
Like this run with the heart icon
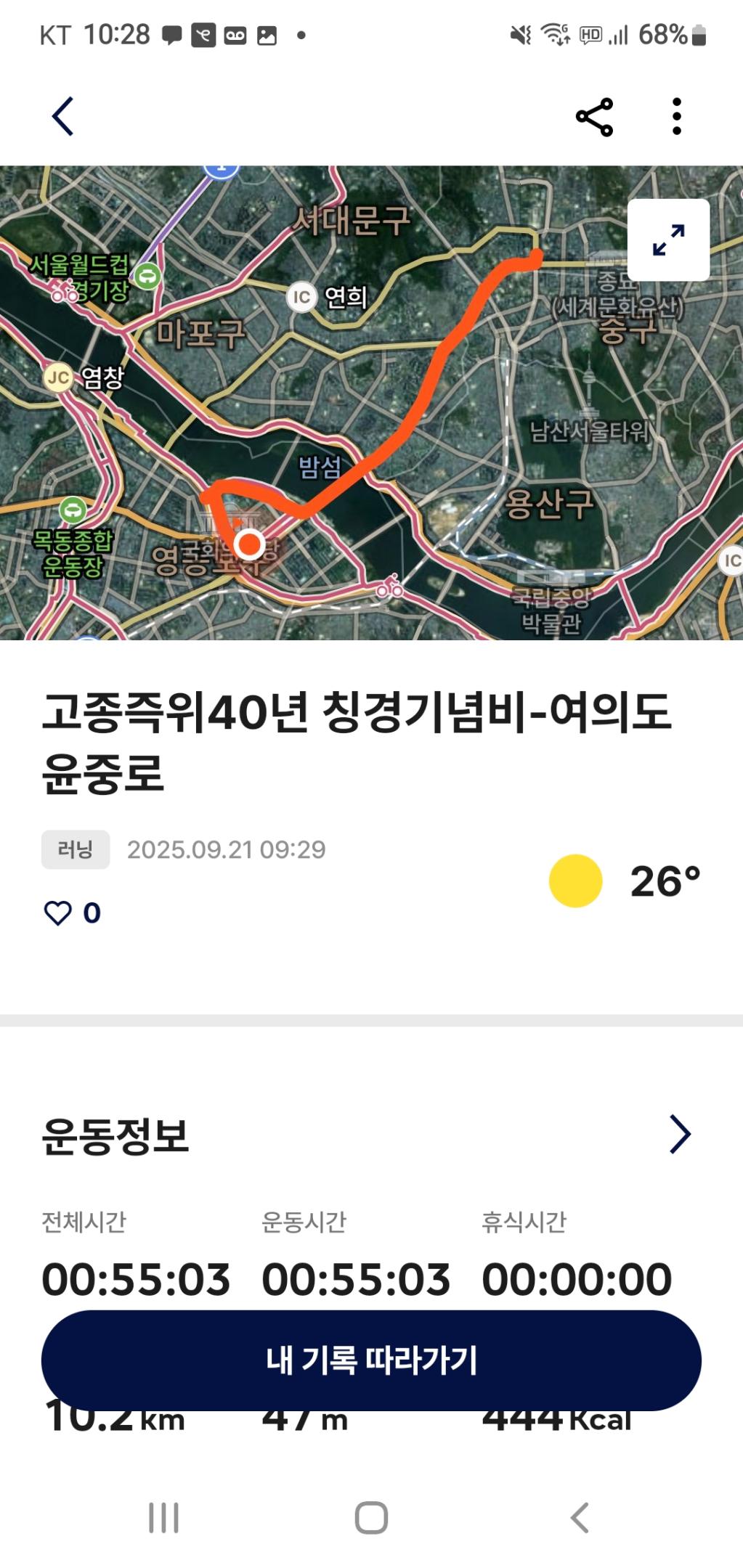(x=58, y=912)
